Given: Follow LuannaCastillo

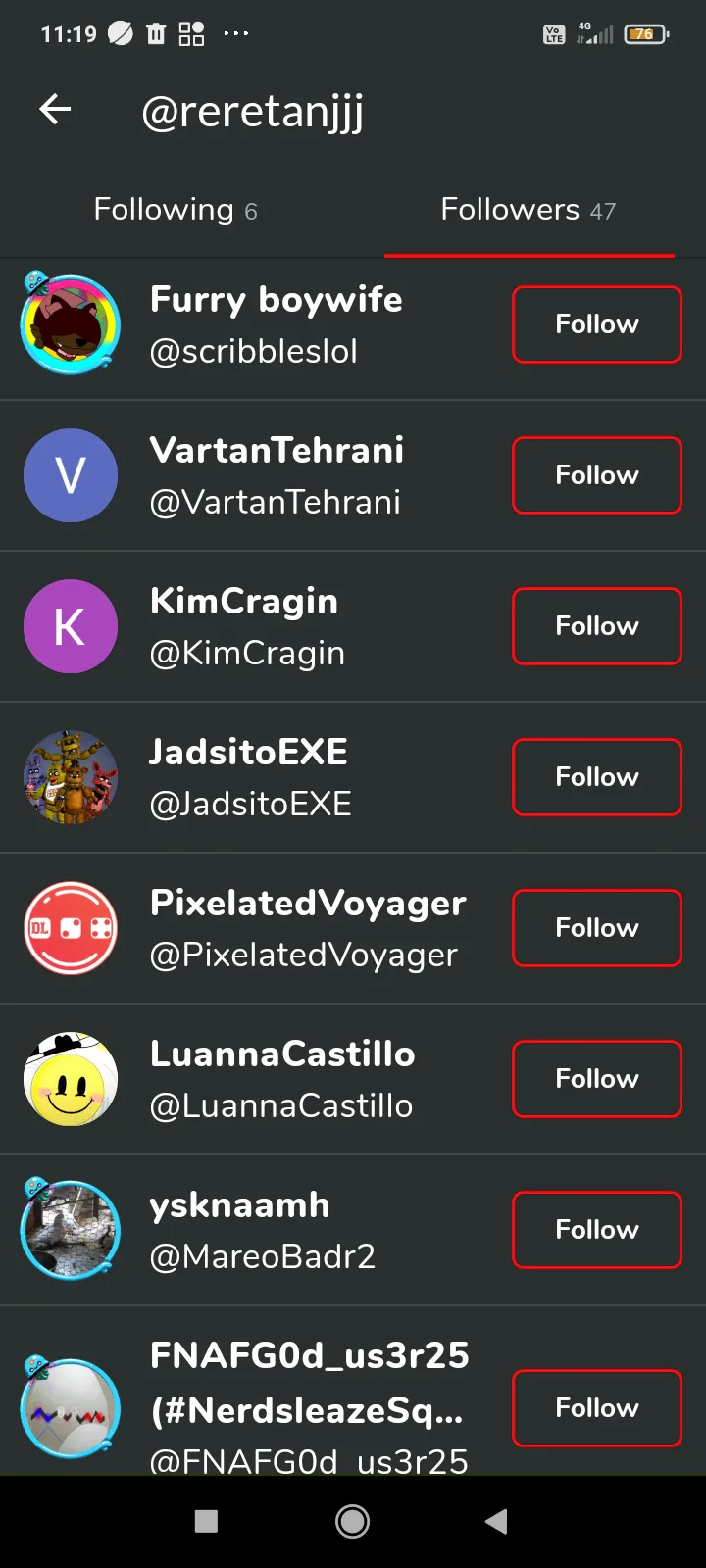Looking at the screenshot, I should [596, 1079].
